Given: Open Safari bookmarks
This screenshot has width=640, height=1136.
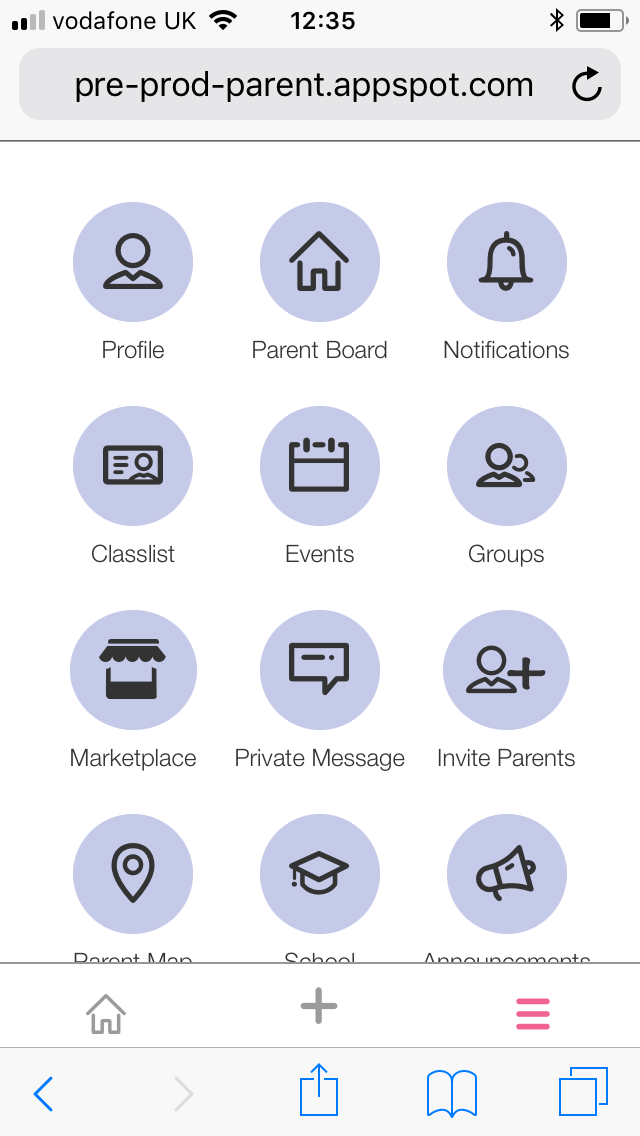Looking at the screenshot, I should (452, 1093).
